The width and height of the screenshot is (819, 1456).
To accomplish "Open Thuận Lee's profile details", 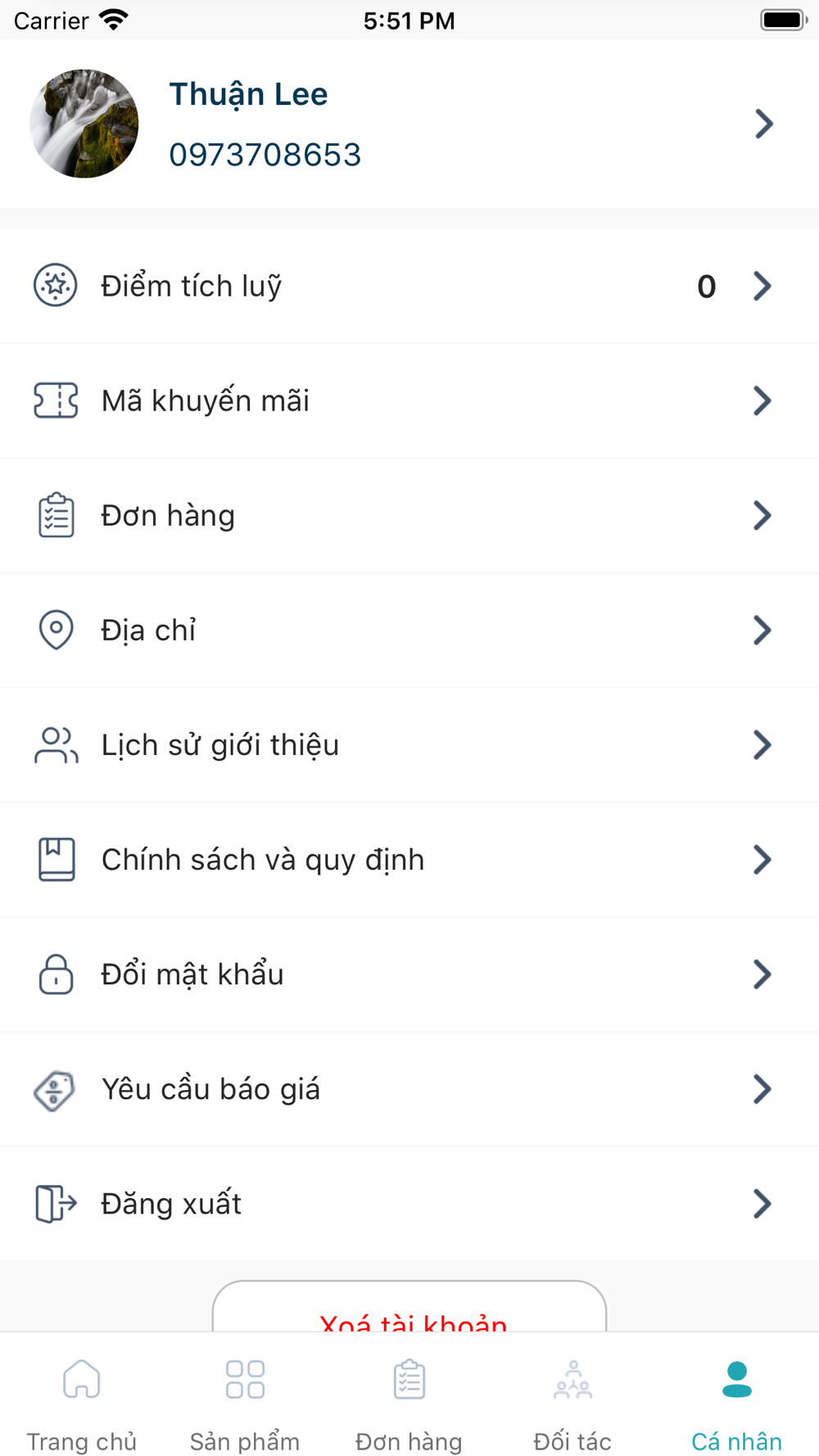I will coord(409,124).
